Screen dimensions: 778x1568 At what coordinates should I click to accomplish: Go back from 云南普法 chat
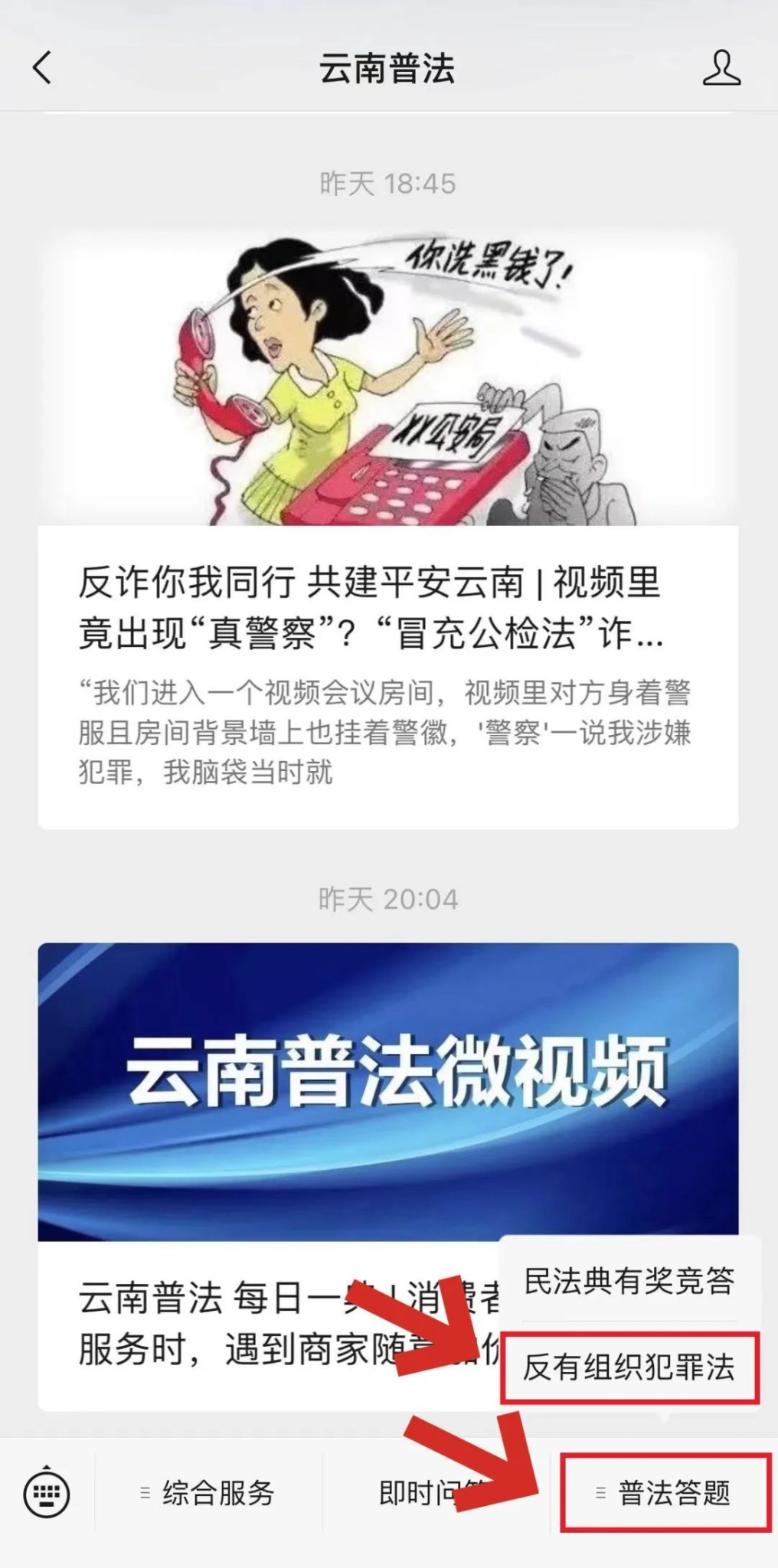pos(43,68)
